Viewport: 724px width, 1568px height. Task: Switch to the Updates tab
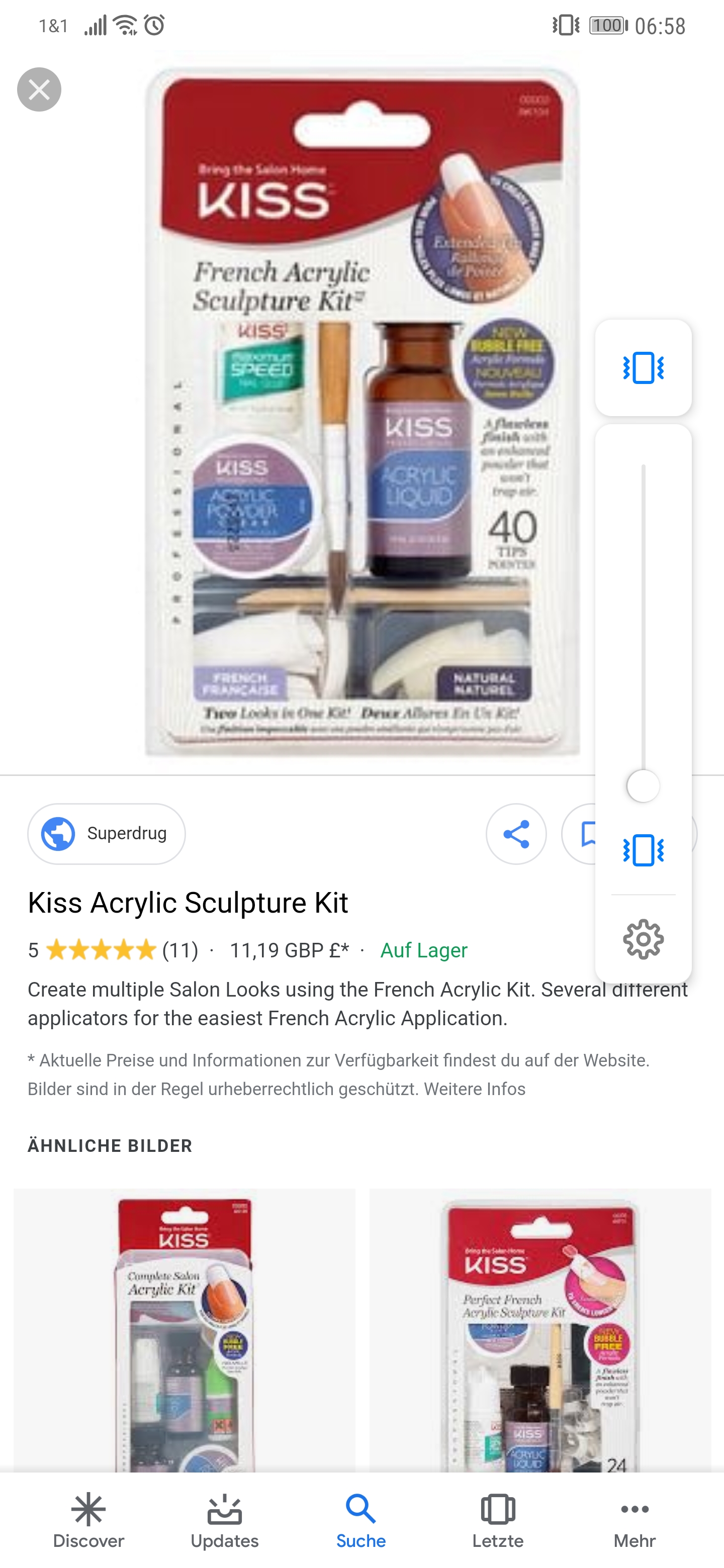tap(225, 1521)
